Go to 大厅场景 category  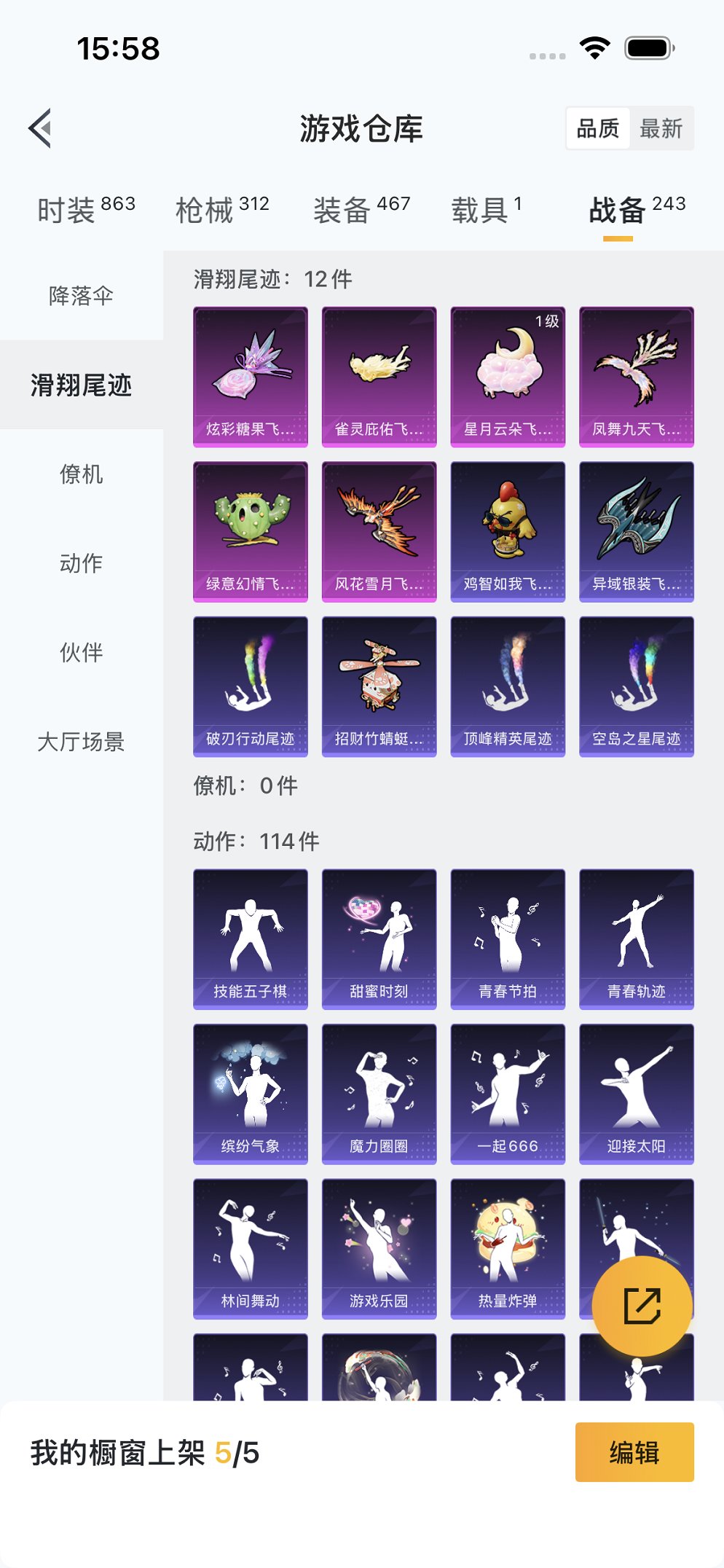point(81,742)
